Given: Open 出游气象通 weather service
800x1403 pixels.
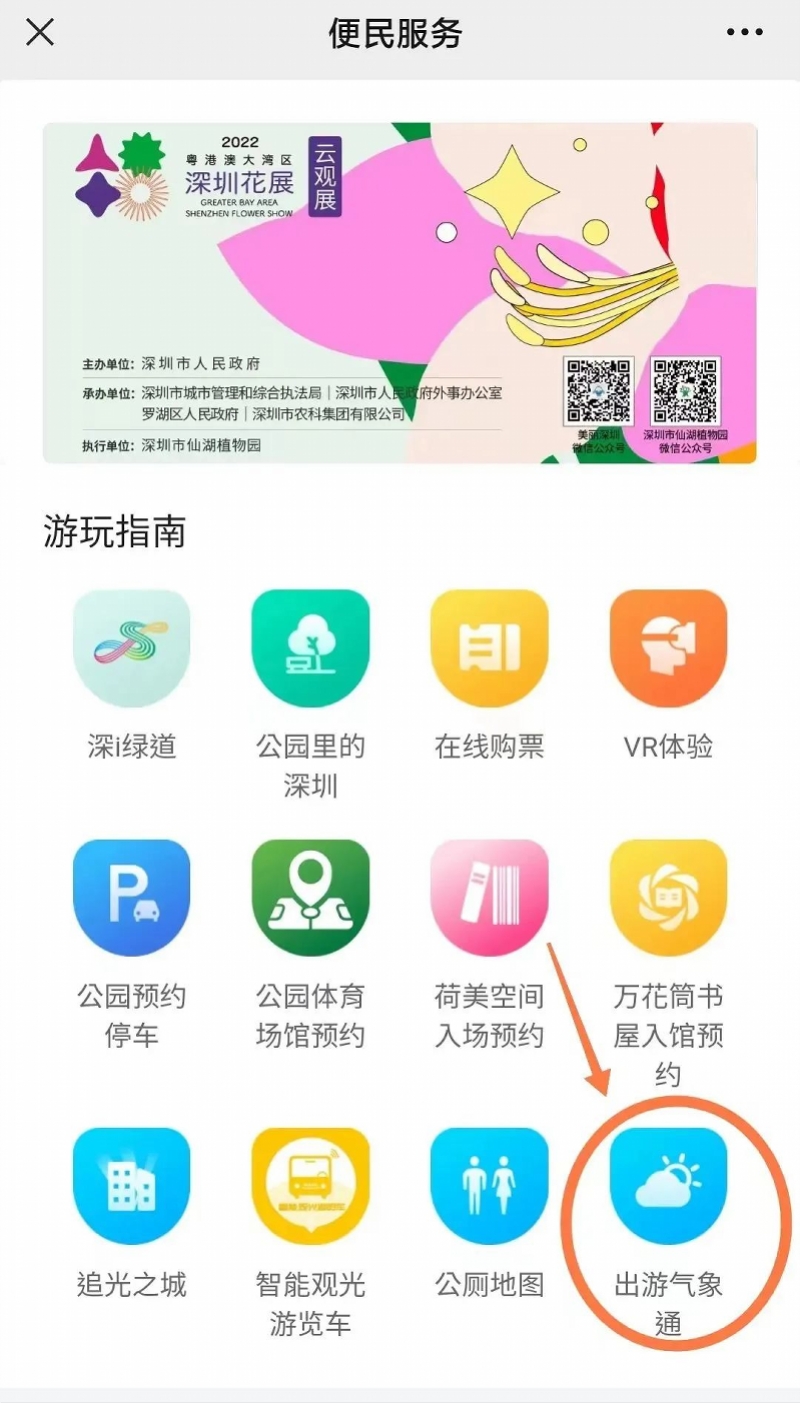Looking at the screenshot, I should (x=668, y=1187).
